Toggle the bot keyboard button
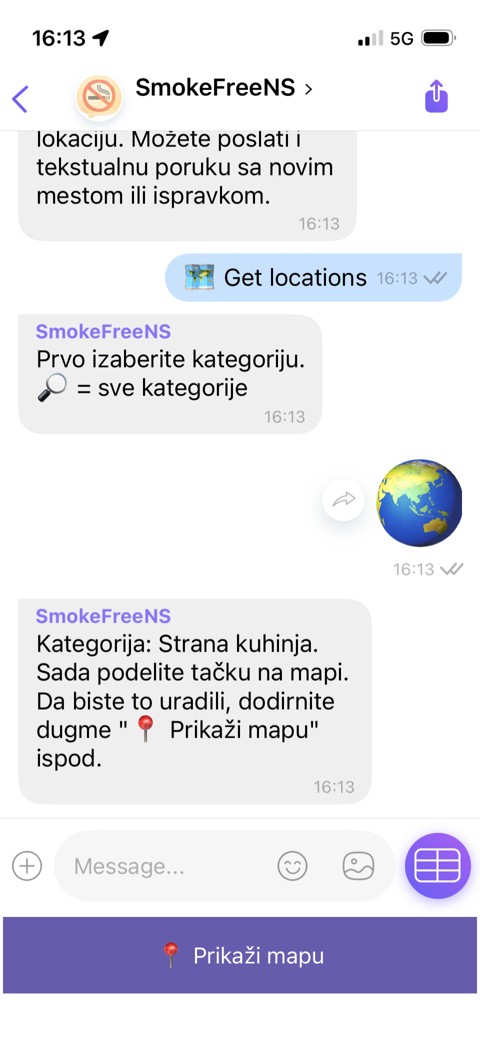480x1040 pixels. pos(437,866)
